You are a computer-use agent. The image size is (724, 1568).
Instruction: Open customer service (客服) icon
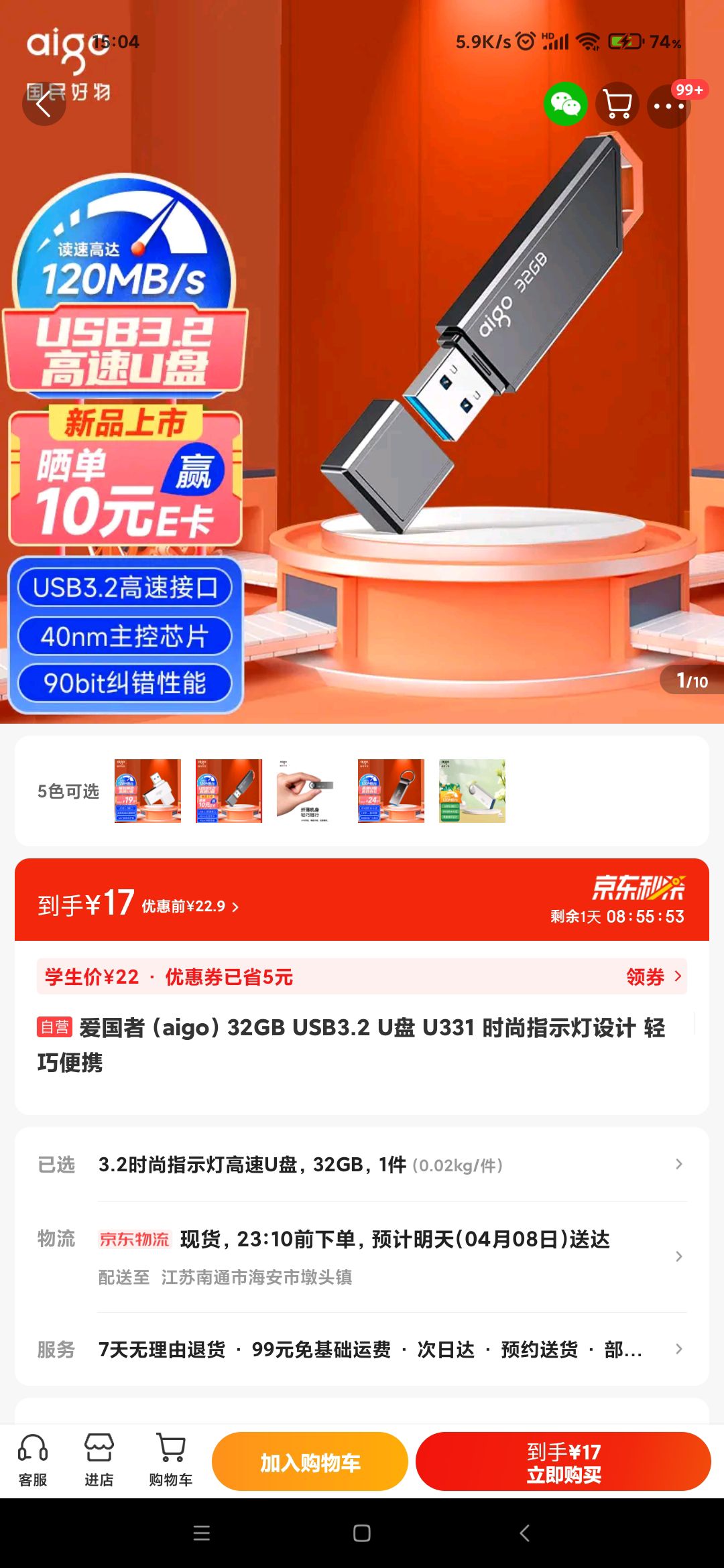click(x=32, y=1457)
